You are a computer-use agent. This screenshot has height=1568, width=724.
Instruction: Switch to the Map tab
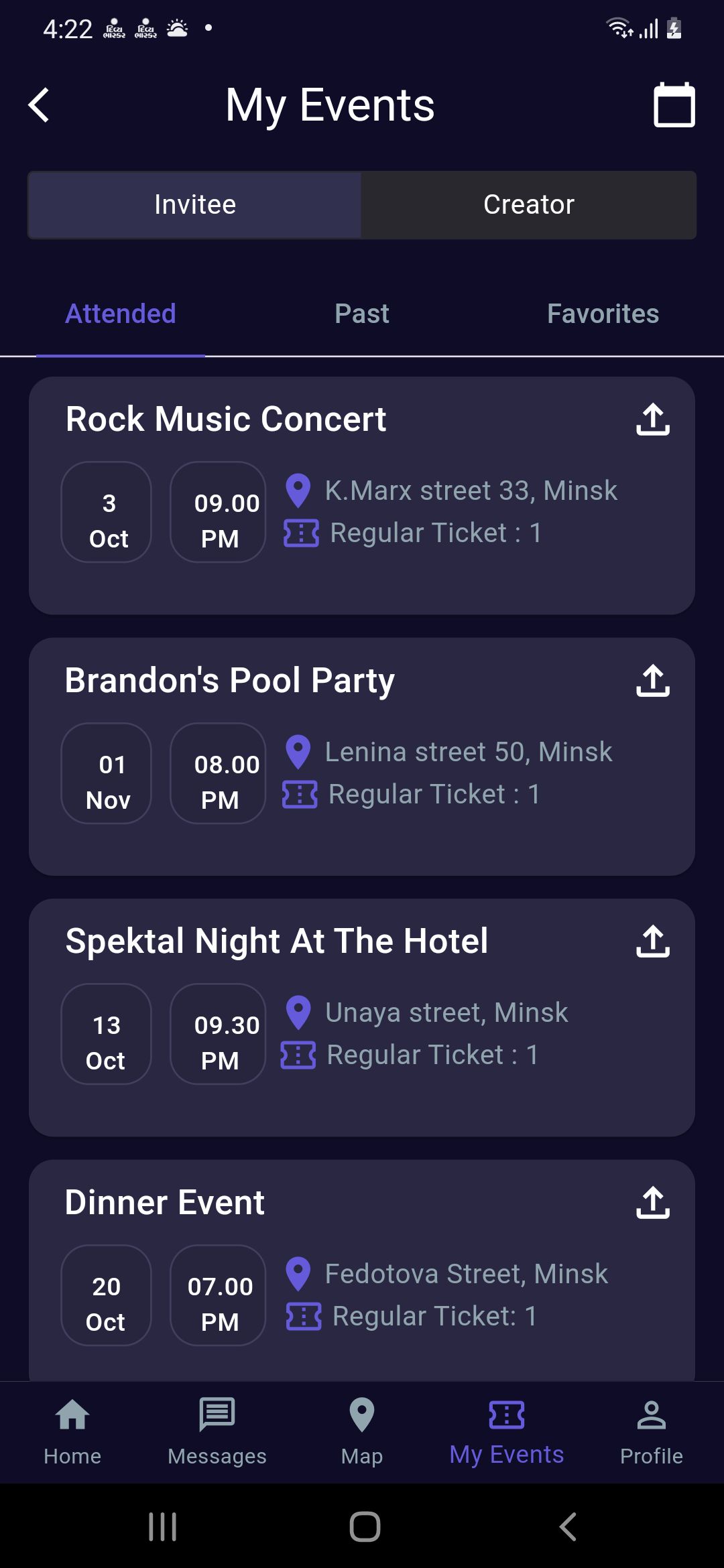tap(362, 1432)
